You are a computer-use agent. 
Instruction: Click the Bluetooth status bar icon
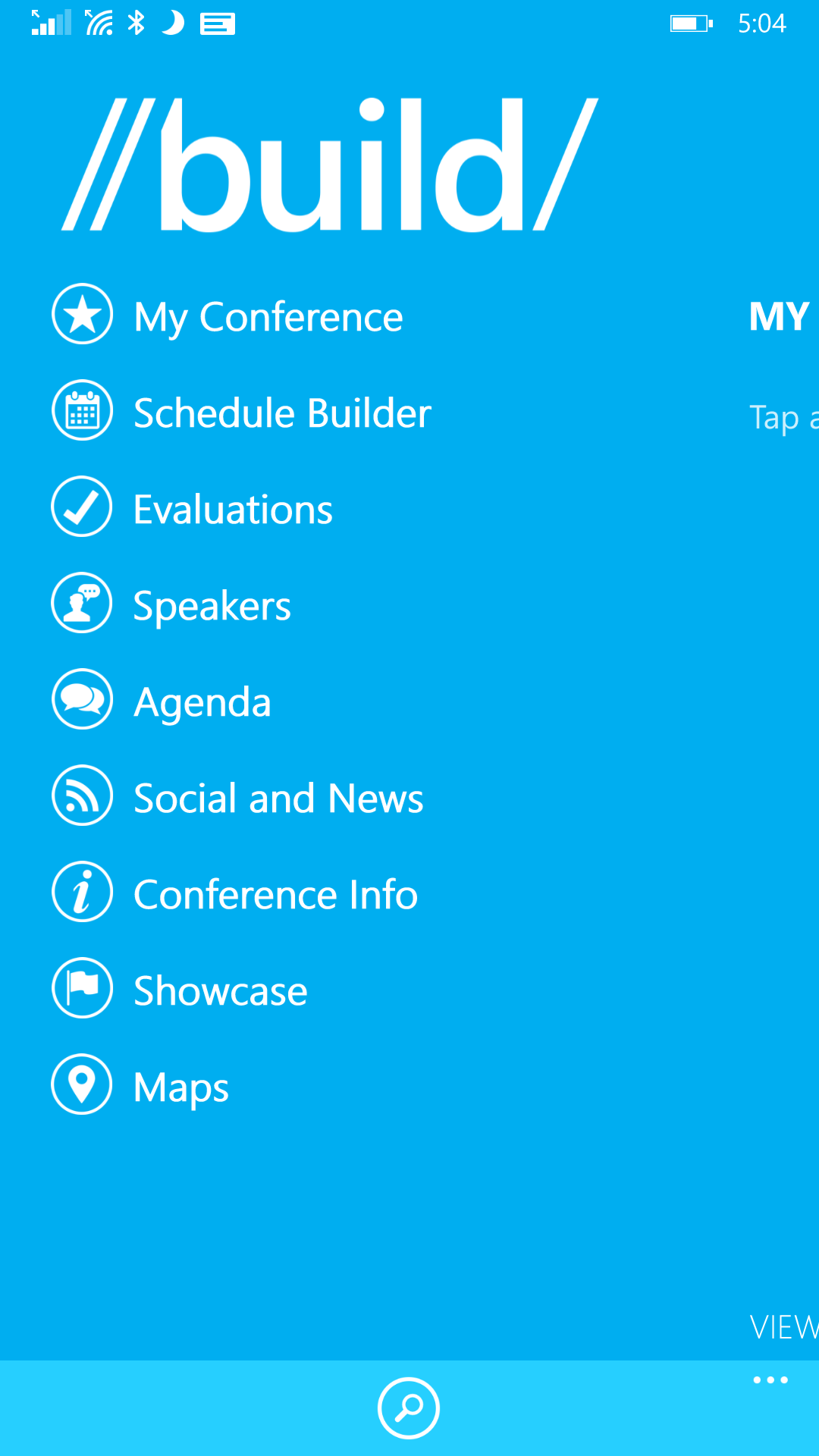(x=138, y=21)
